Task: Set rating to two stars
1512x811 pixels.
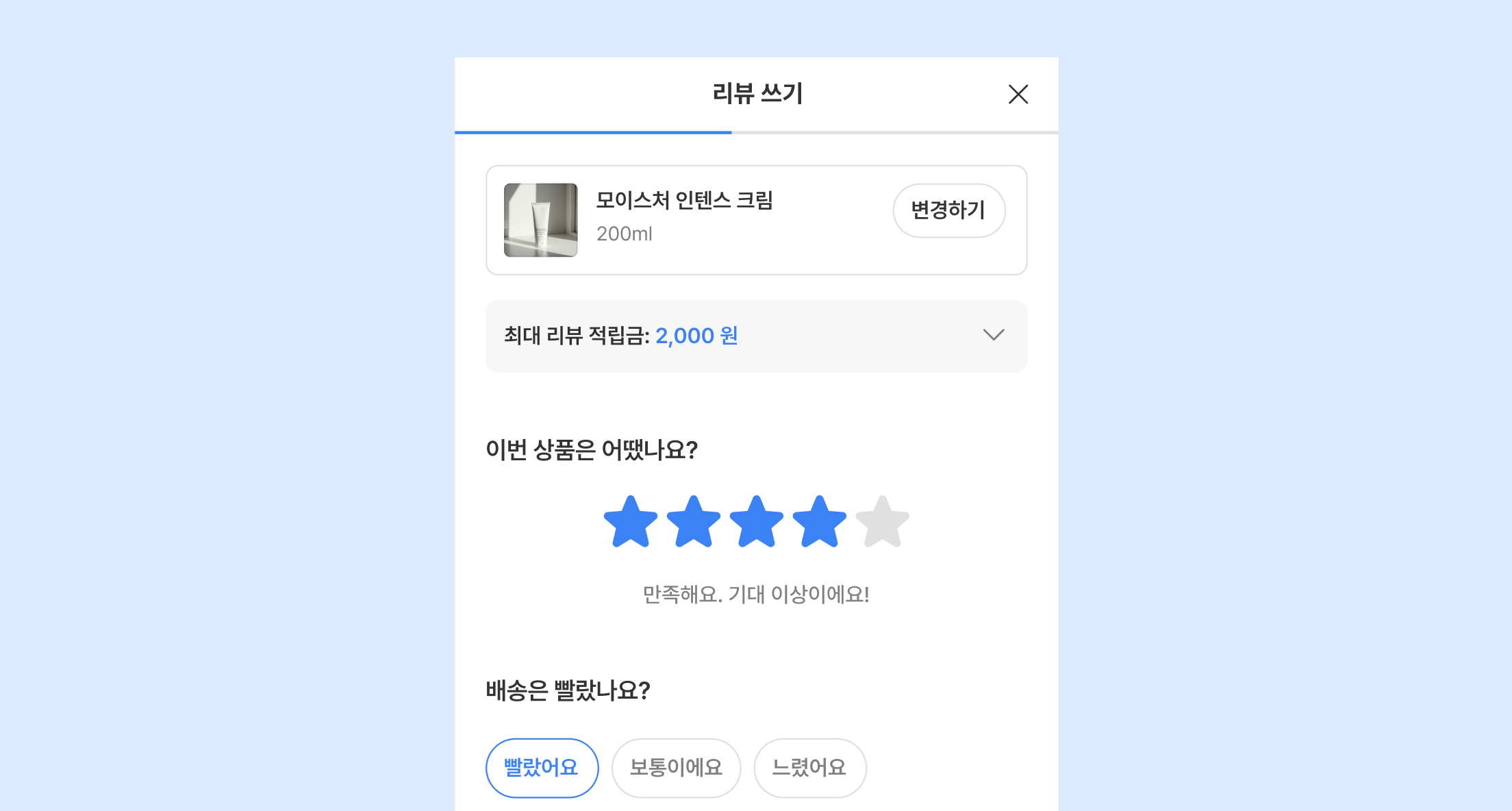Action: [693, 523]
